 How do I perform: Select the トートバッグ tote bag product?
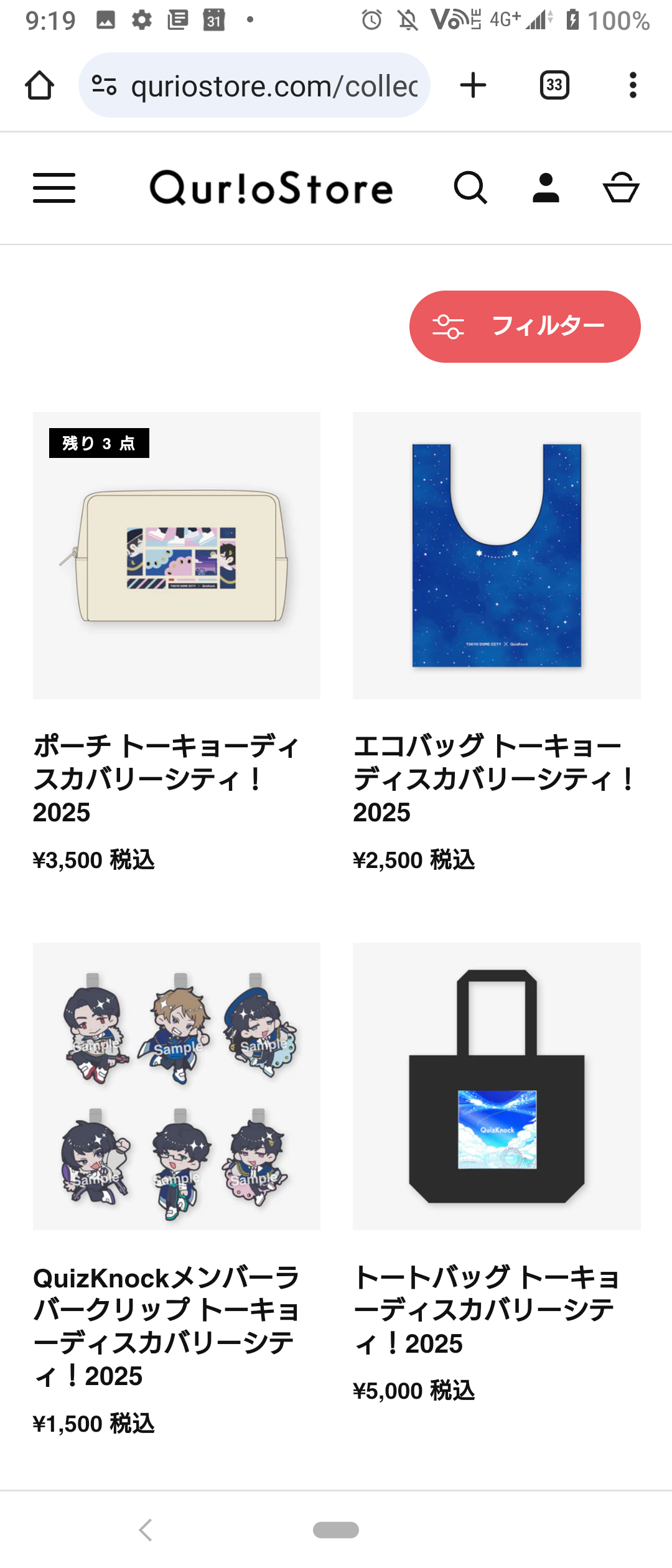[497, 1086]
